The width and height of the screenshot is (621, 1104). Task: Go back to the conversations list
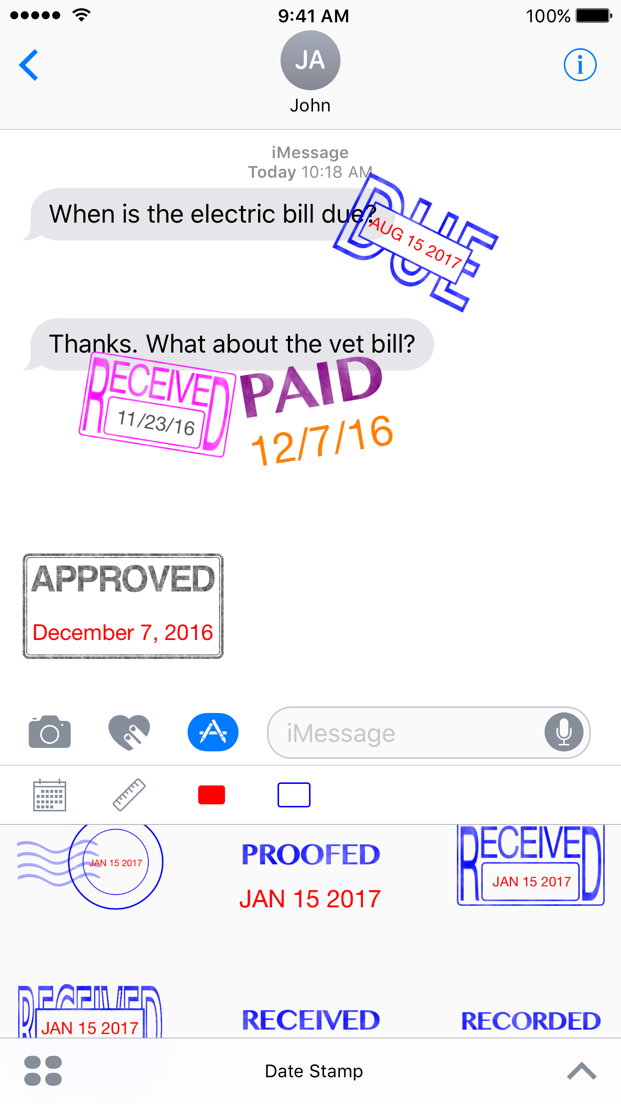[29, 65]
